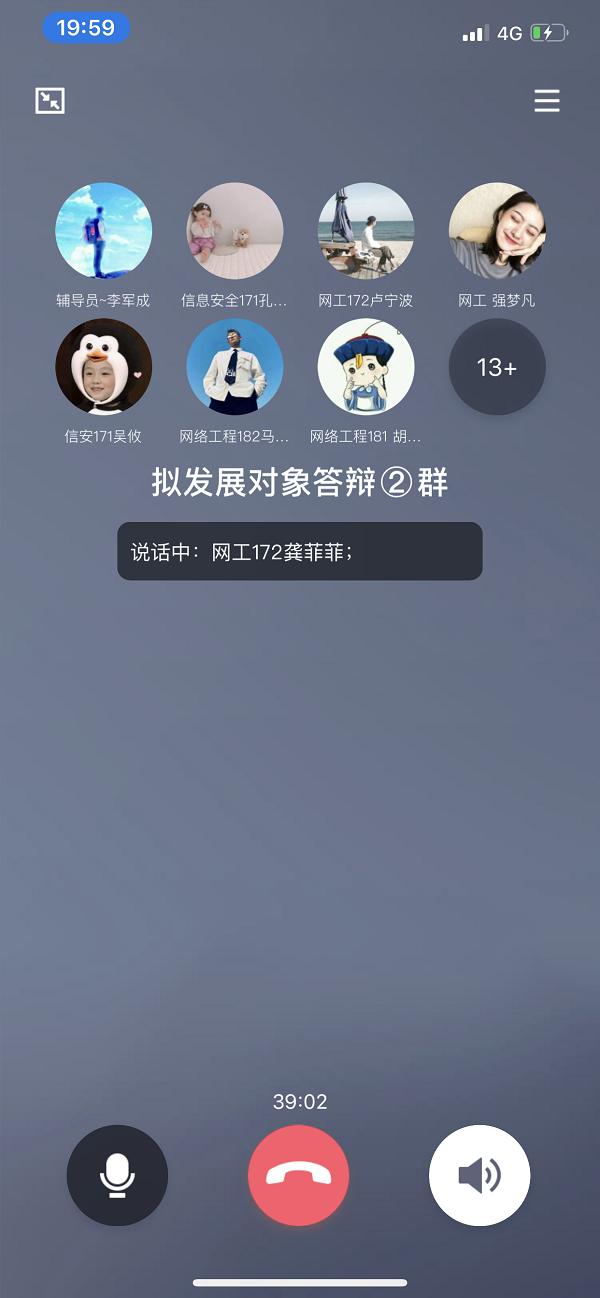Open participant 网工 强梦凡
The width and height of the screenshot is (600, 1298).
(497, 231)
